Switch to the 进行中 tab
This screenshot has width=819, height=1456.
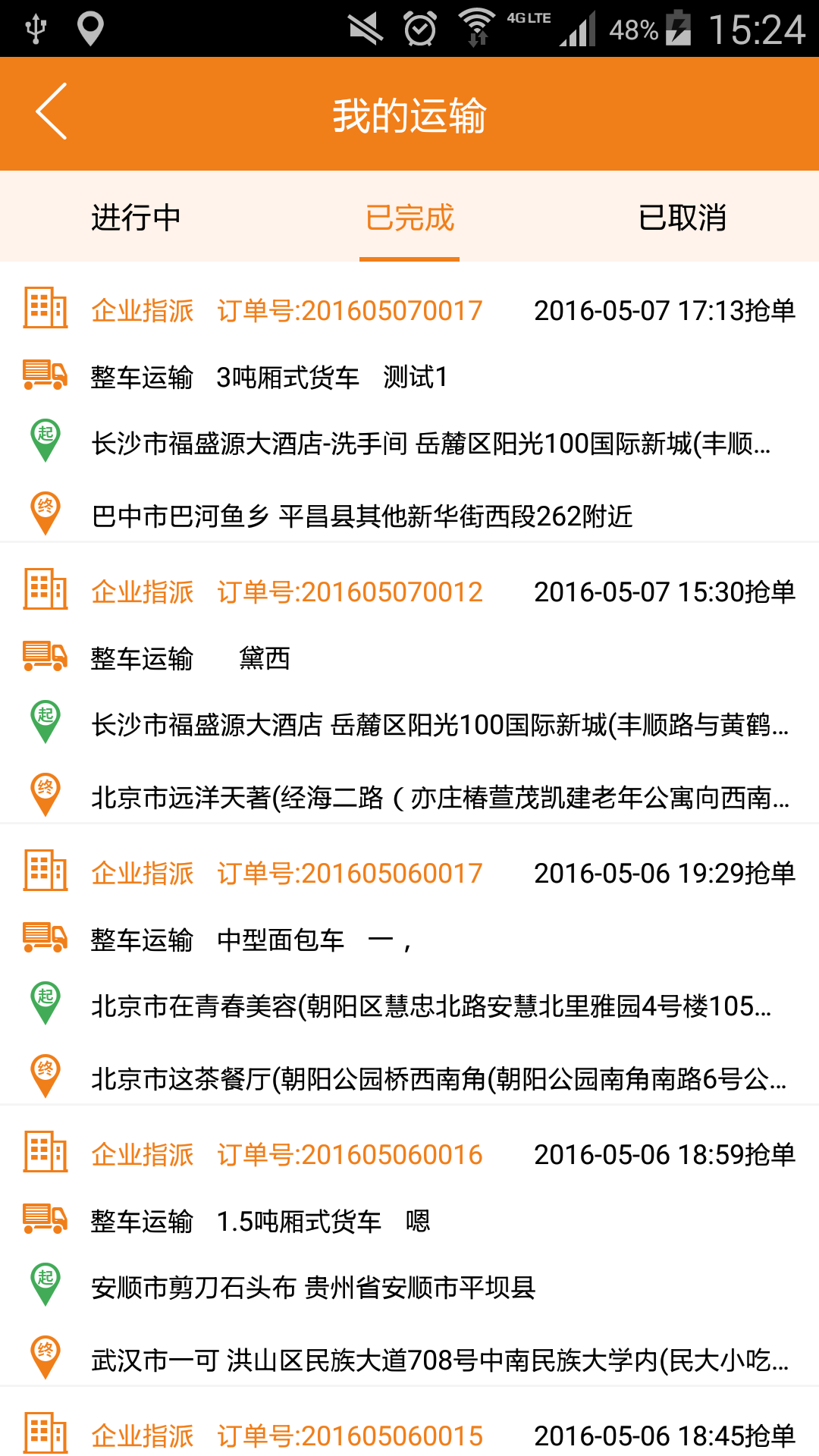click(136, 218)
